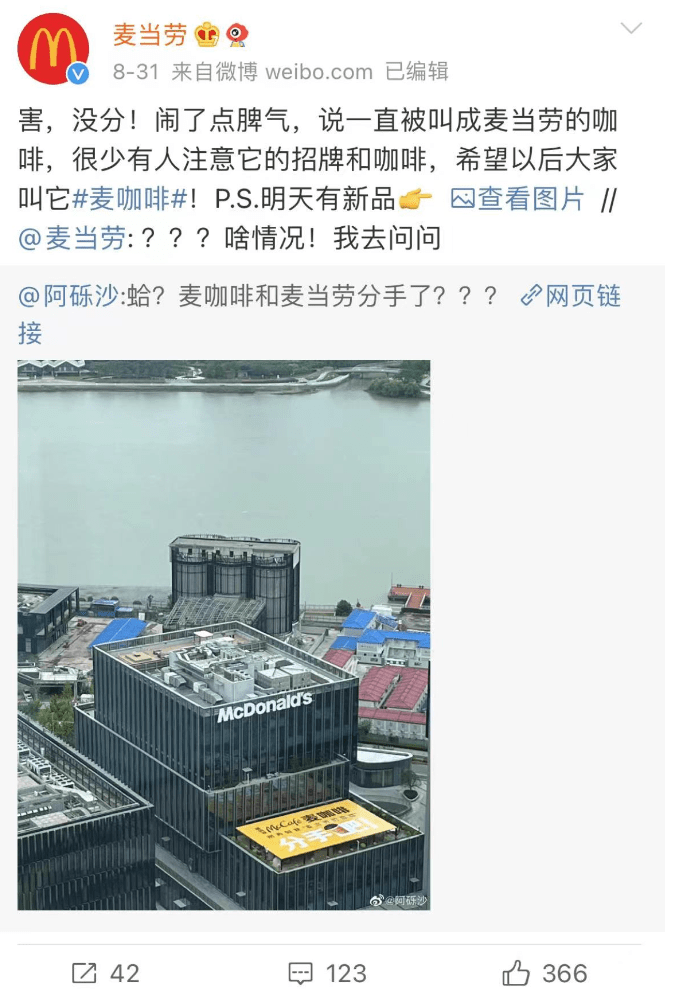684x1002 pixels.
Task: Expand the post options chevron
Action: pos(631,29)
